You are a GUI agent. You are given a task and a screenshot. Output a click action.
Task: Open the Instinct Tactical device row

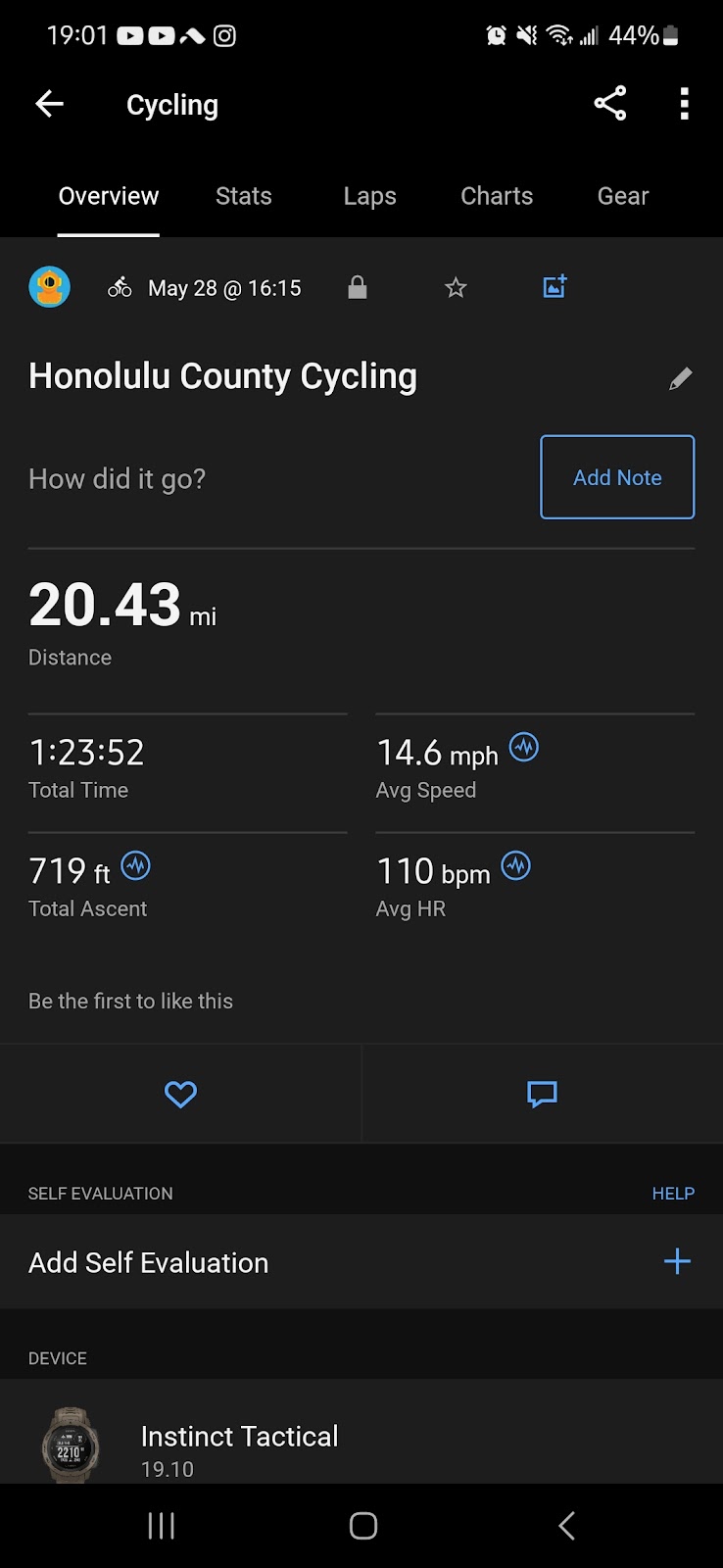pos(361,1432)
